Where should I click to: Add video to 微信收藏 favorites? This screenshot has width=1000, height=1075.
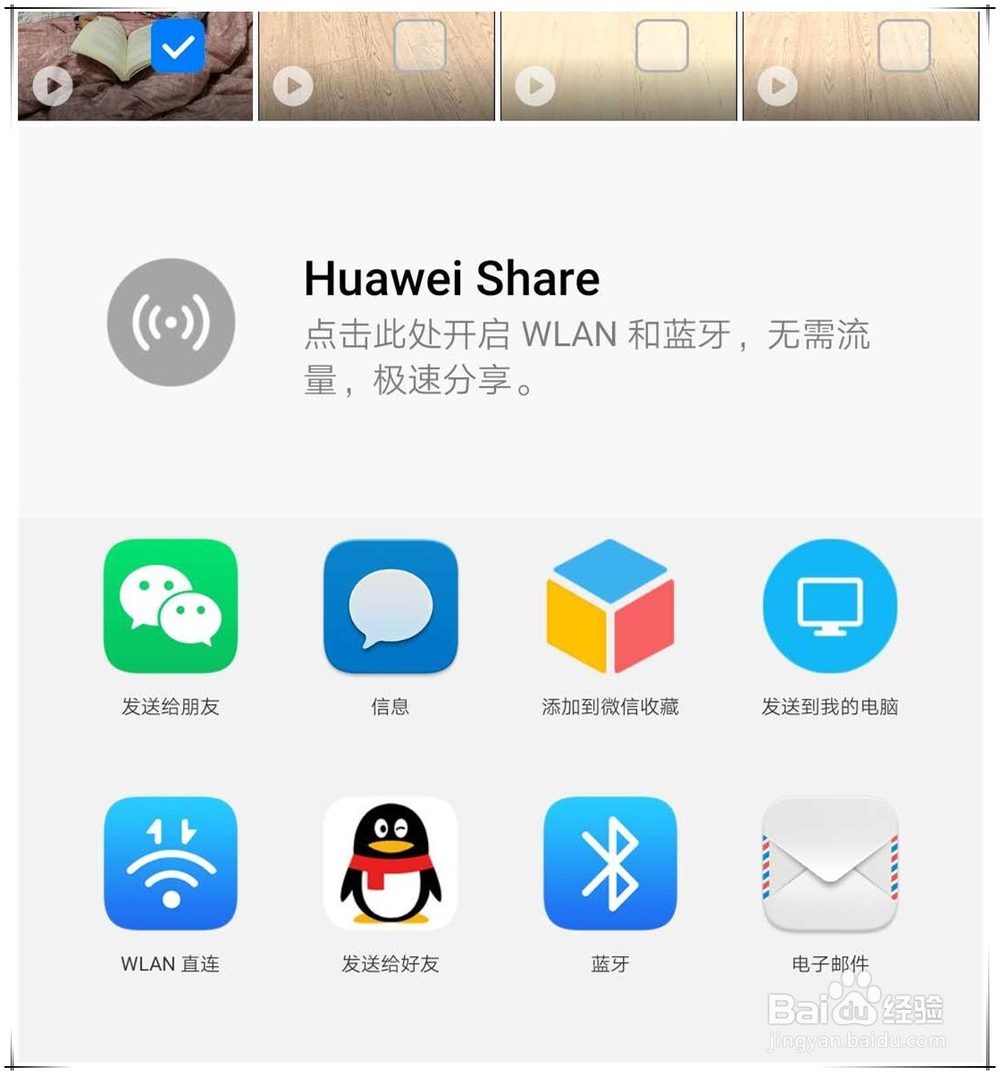[x=610, y=605]
